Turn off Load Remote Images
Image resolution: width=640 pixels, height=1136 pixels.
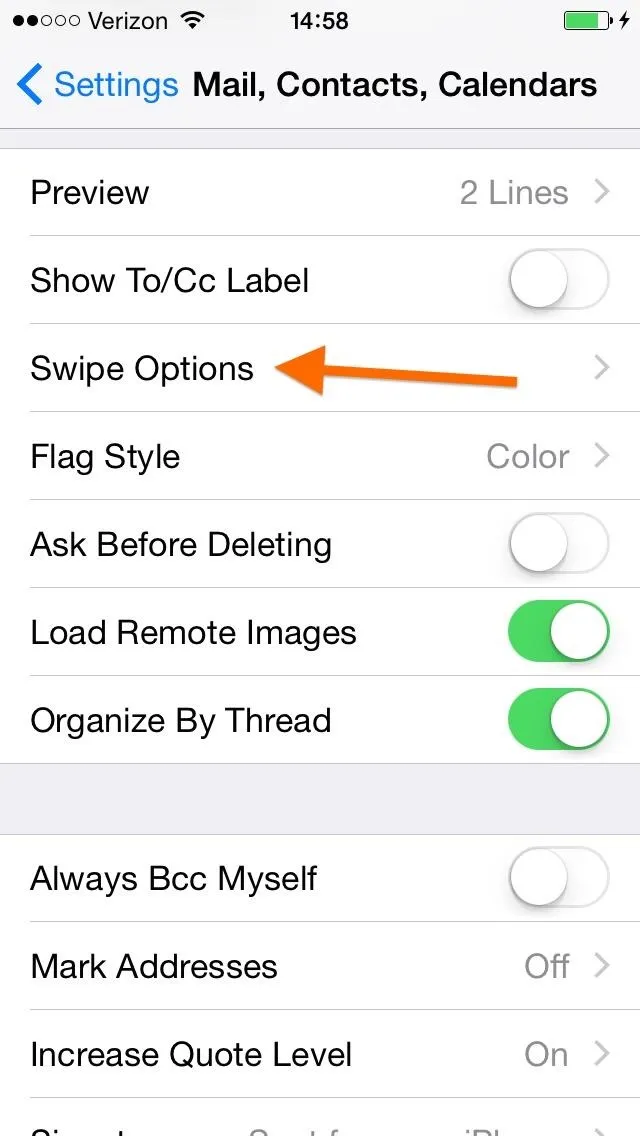(x=558, y=632)
